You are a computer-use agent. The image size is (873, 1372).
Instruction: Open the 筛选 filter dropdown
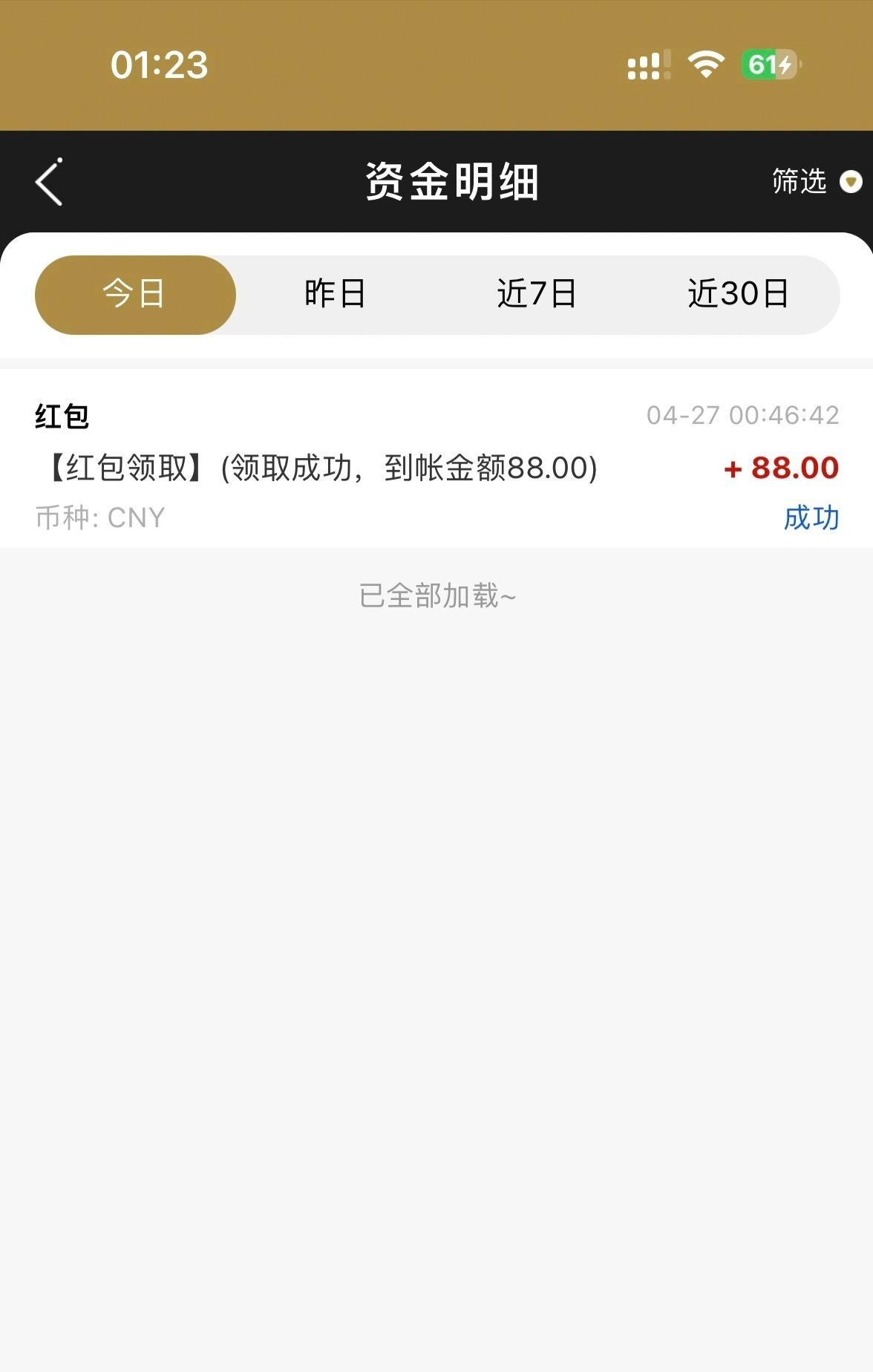click(815, 182)
